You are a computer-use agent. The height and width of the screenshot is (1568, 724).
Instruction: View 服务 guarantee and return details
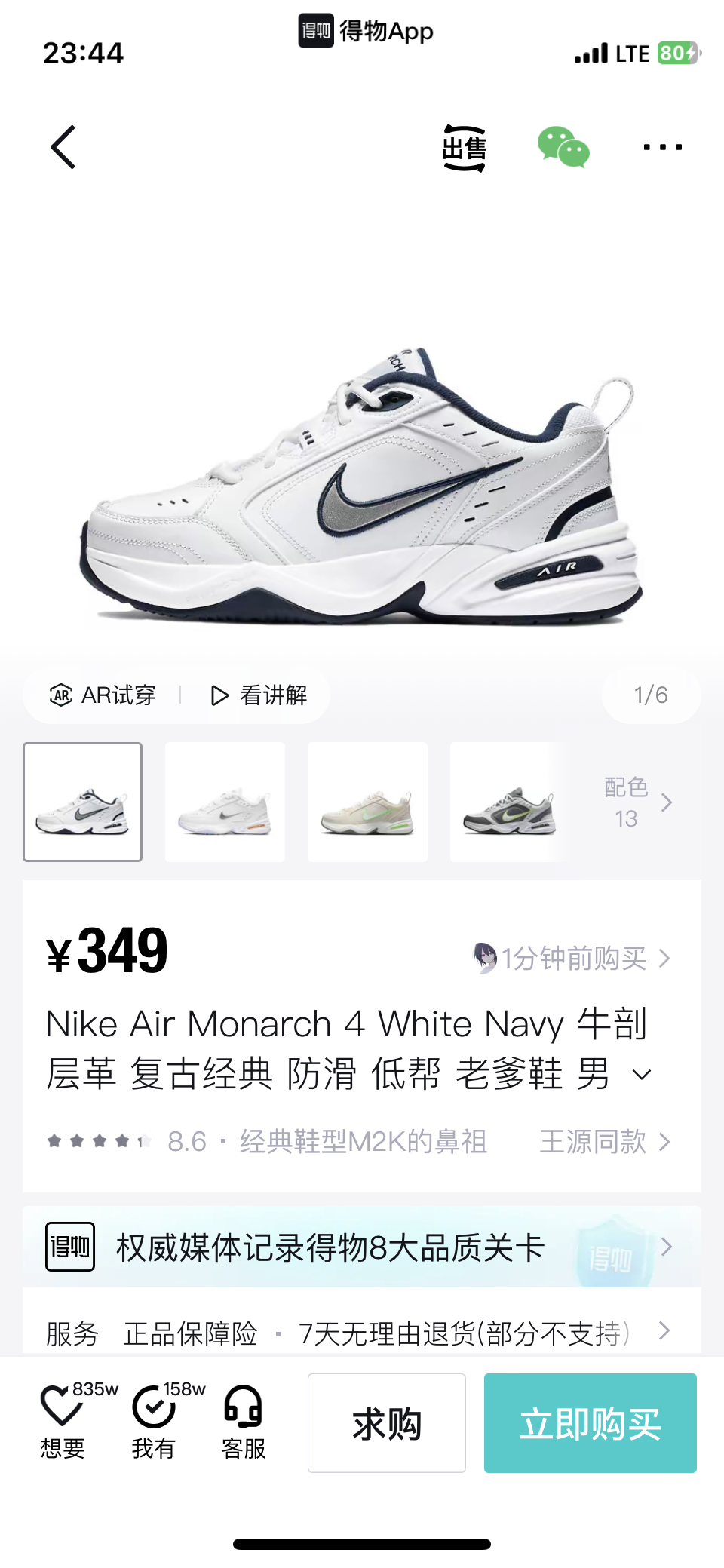pos(360,1333)
